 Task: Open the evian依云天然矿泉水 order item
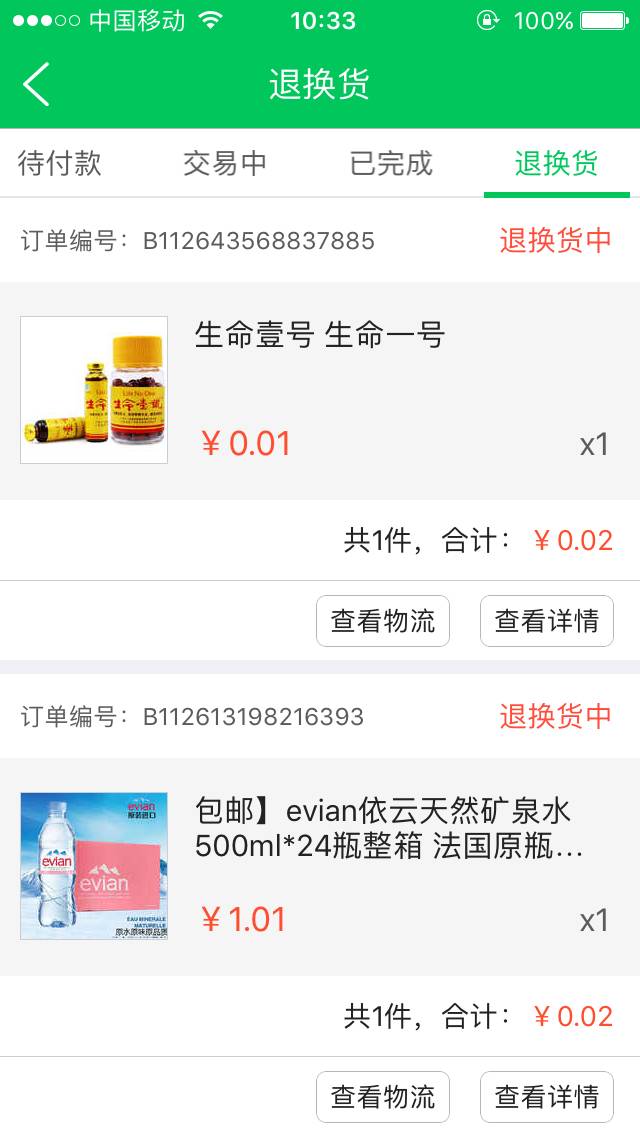coord(320,866)
